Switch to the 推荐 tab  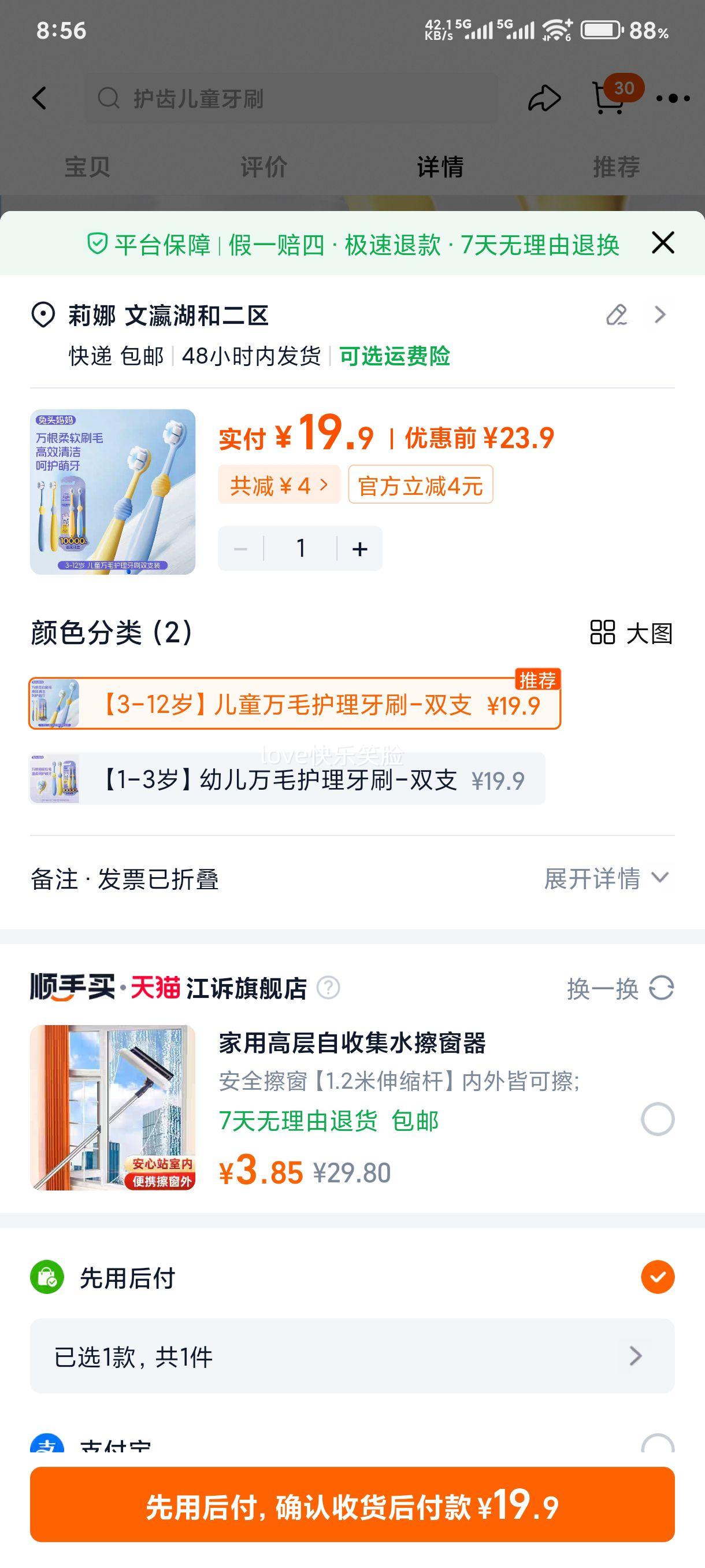click(x=617, y=166)
